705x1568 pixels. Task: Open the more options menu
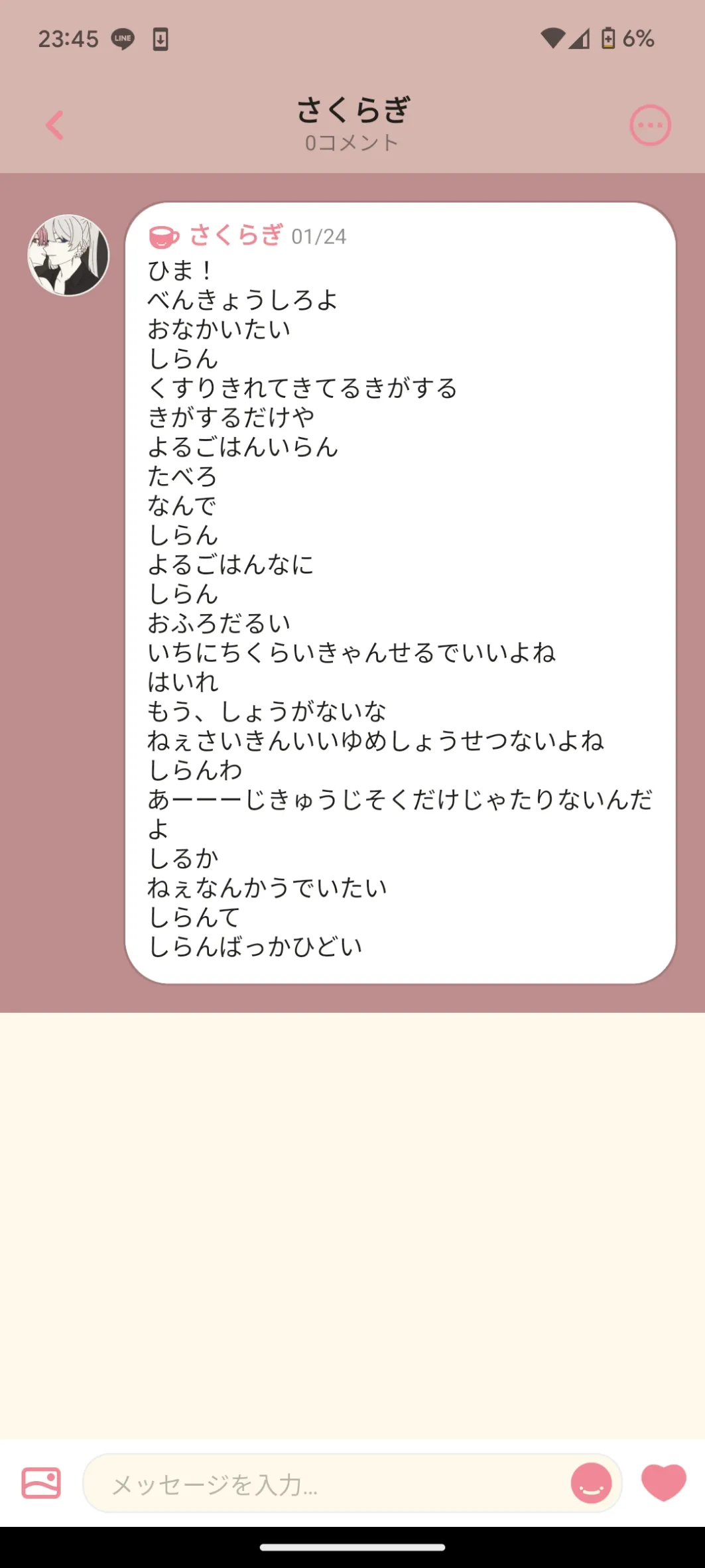point(650,125)
